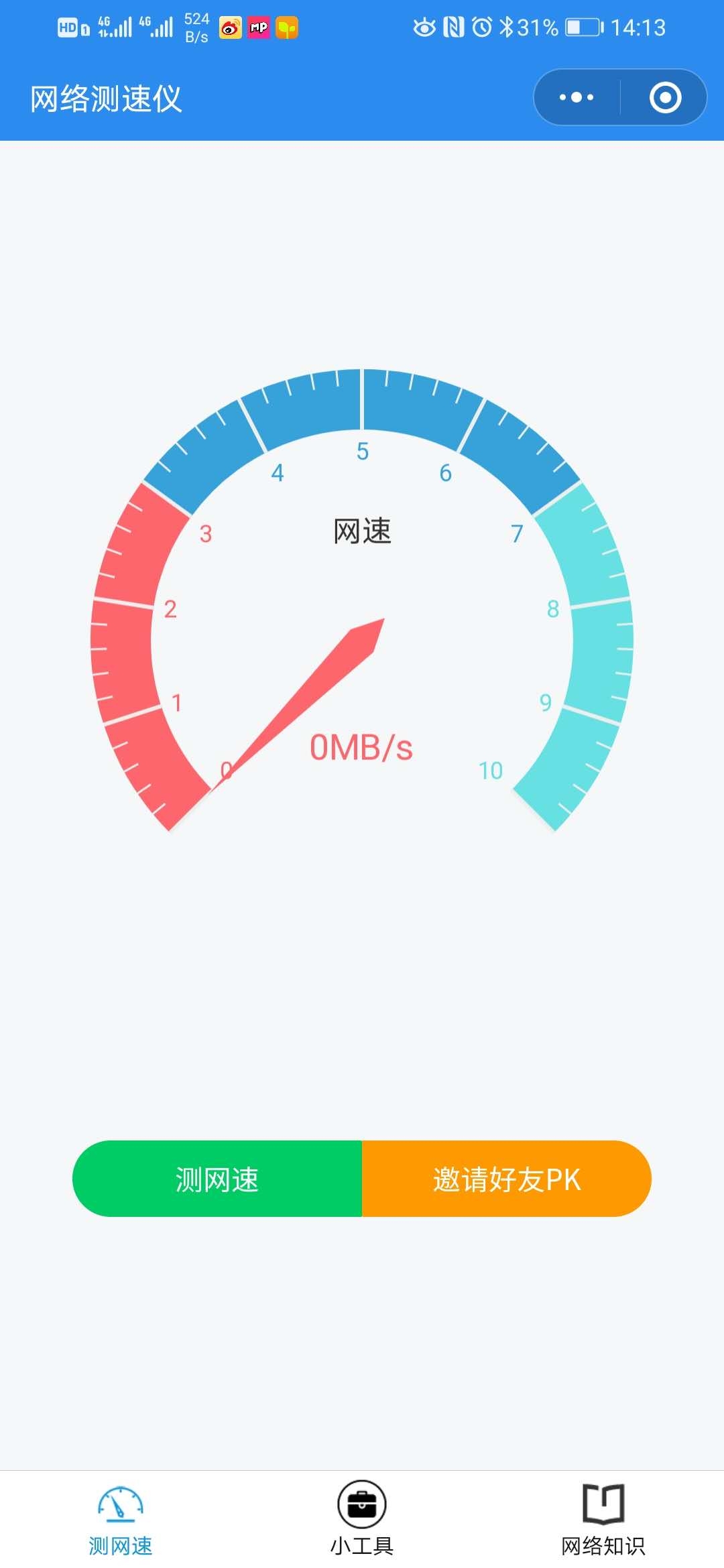Select the 测网速 speedometer icon in bottom bar
Image resolution: width=724 pixels, height=1568 pixels.
coord(121,1502)
